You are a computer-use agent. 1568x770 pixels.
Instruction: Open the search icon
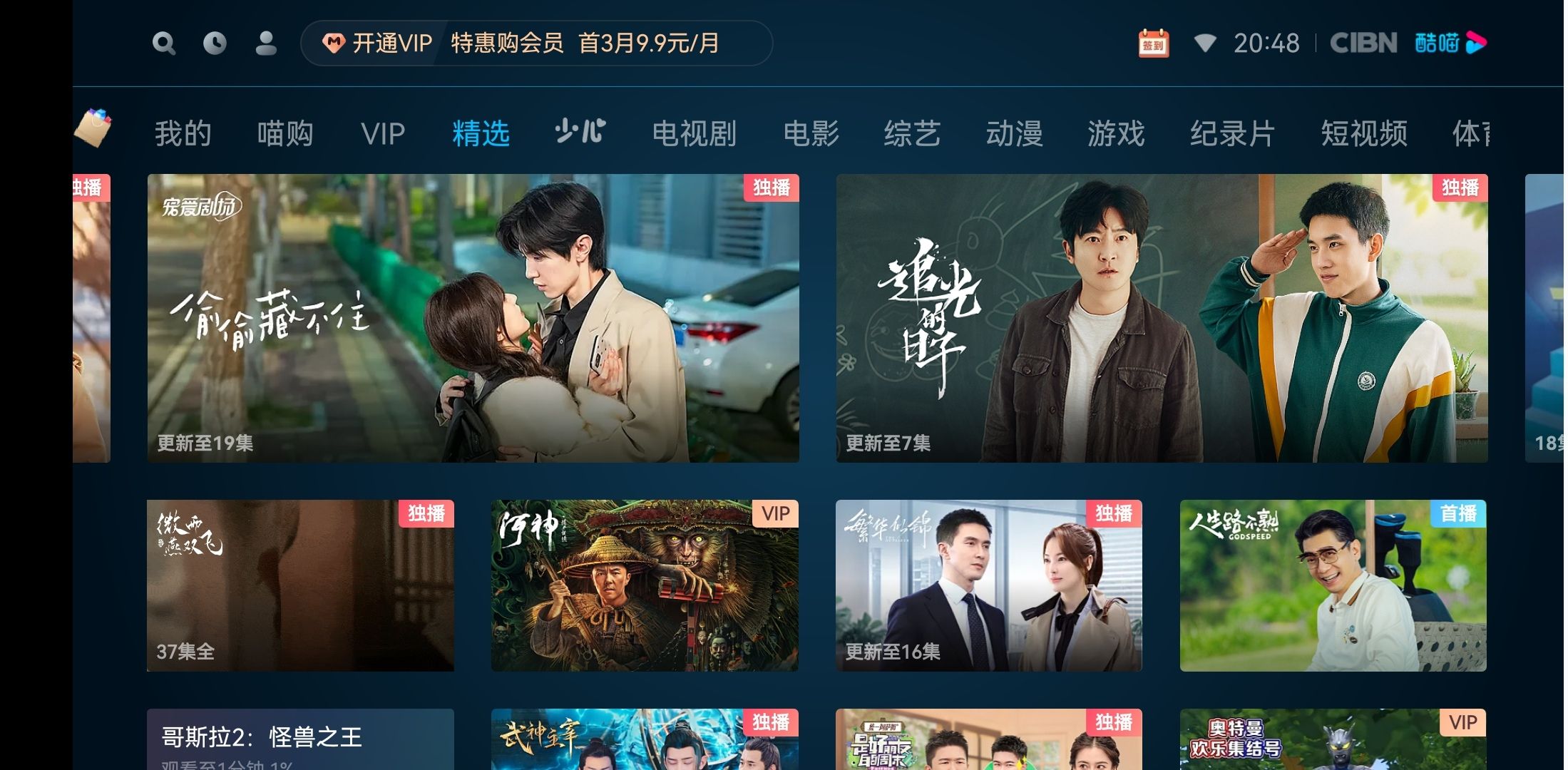(164, 43)
